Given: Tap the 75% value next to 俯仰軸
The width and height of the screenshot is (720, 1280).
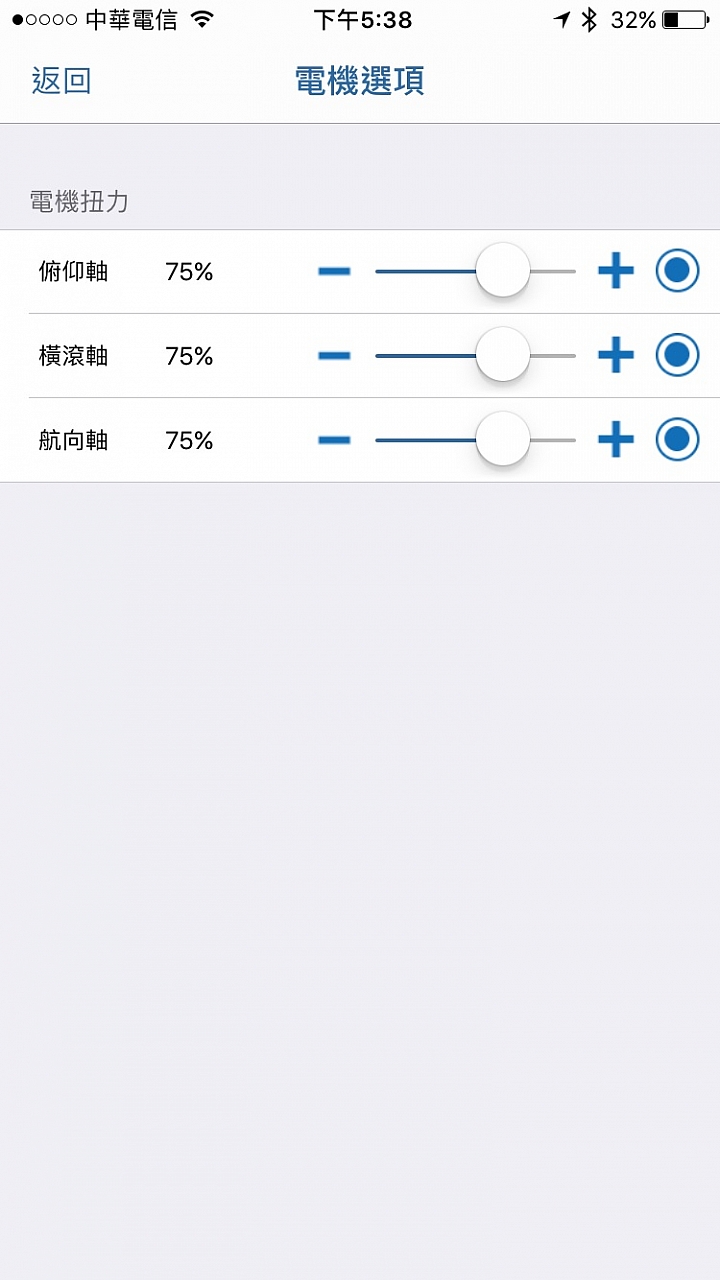Looking at the screenshot, I should 188,270.
